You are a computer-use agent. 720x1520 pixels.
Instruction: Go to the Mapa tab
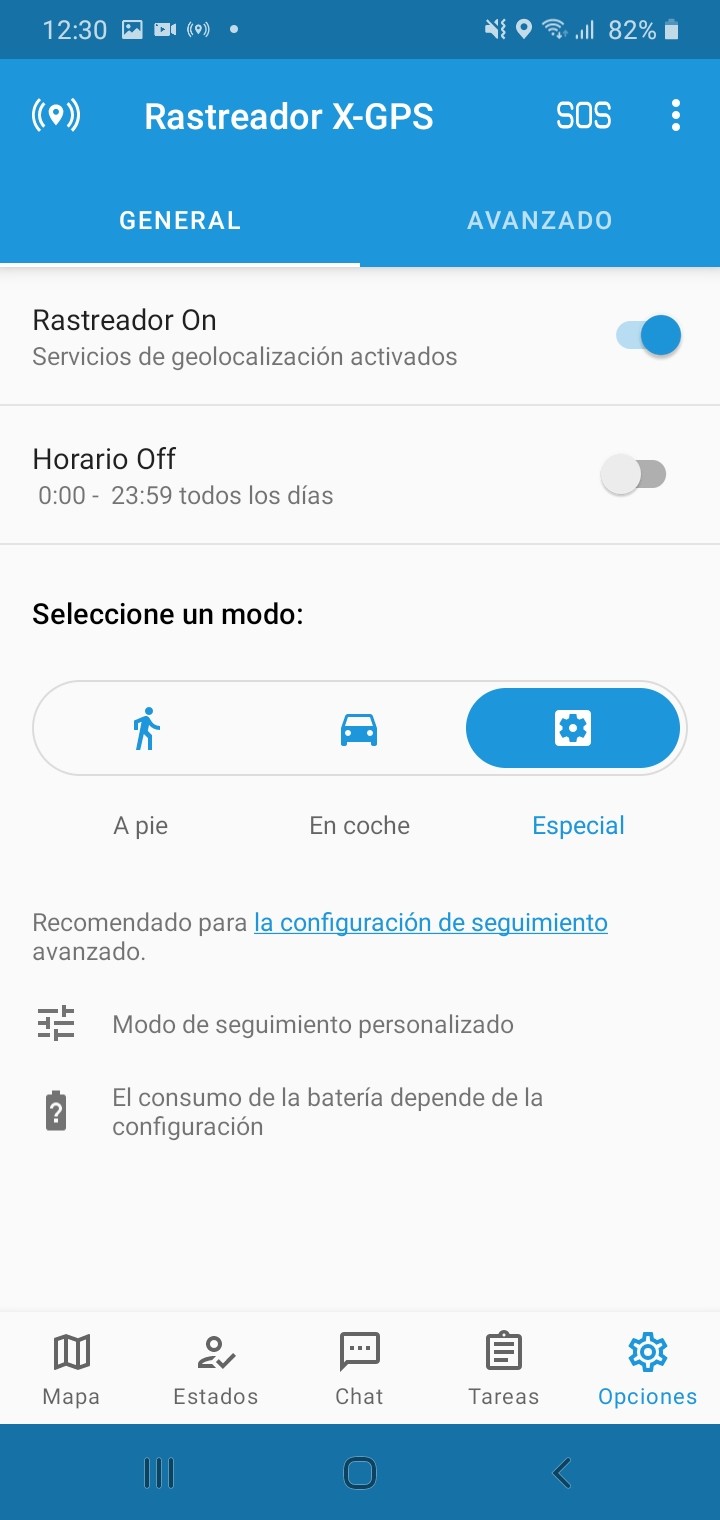(x=71, y=1368)
